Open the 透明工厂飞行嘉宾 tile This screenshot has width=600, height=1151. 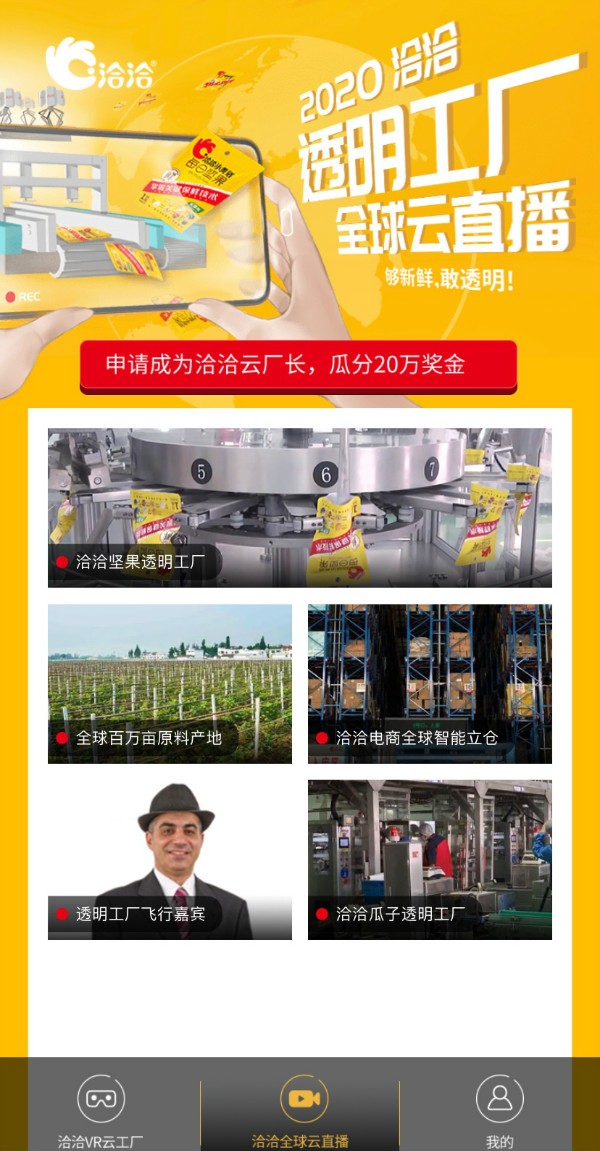170,859
